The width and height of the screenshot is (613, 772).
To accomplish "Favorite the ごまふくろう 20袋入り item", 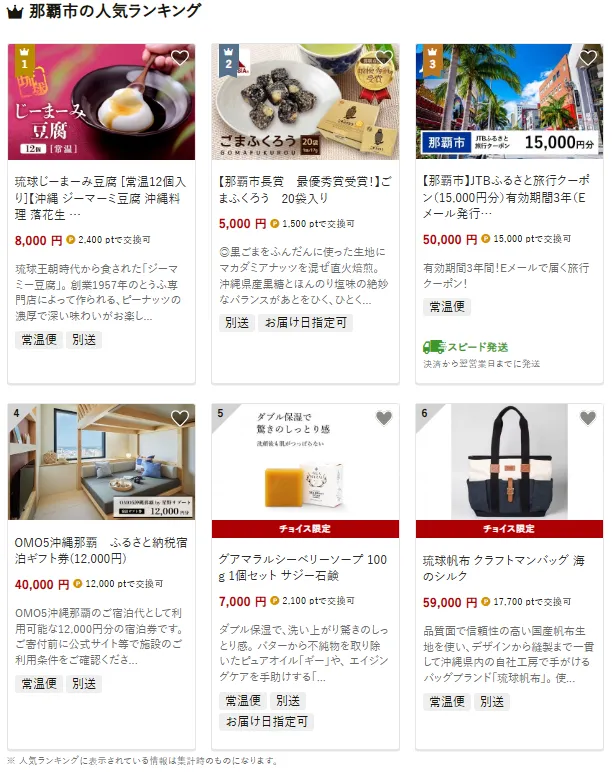I will click(x=384, y=58).
